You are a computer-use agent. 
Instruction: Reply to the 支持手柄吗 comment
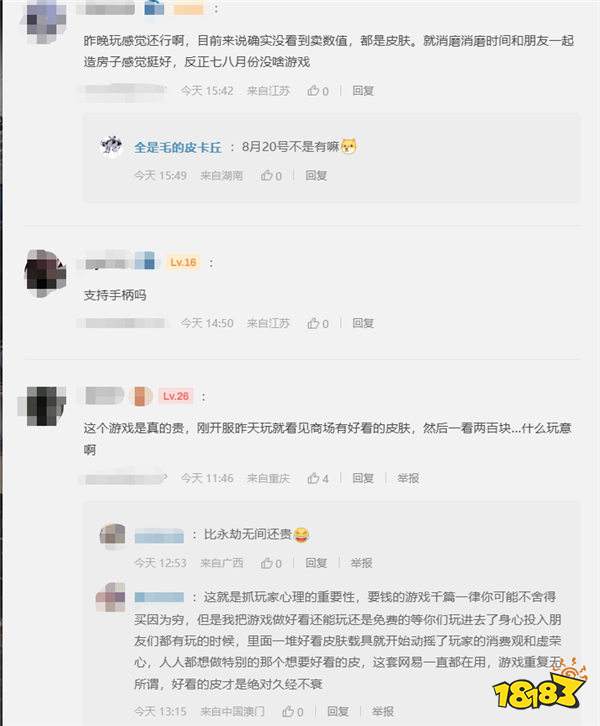(x=363, y=323)
